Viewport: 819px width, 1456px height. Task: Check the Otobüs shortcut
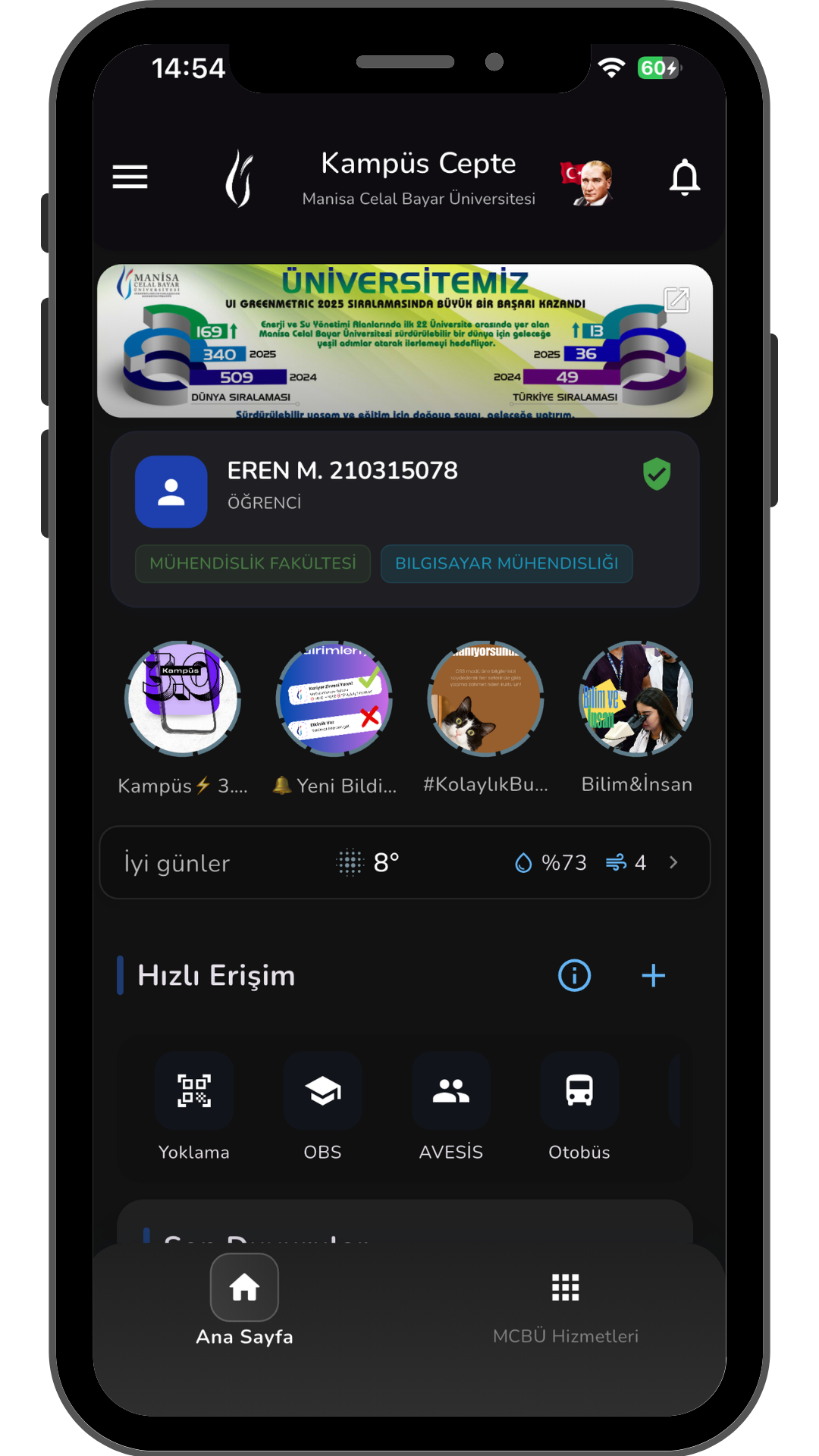[579, 1091]
